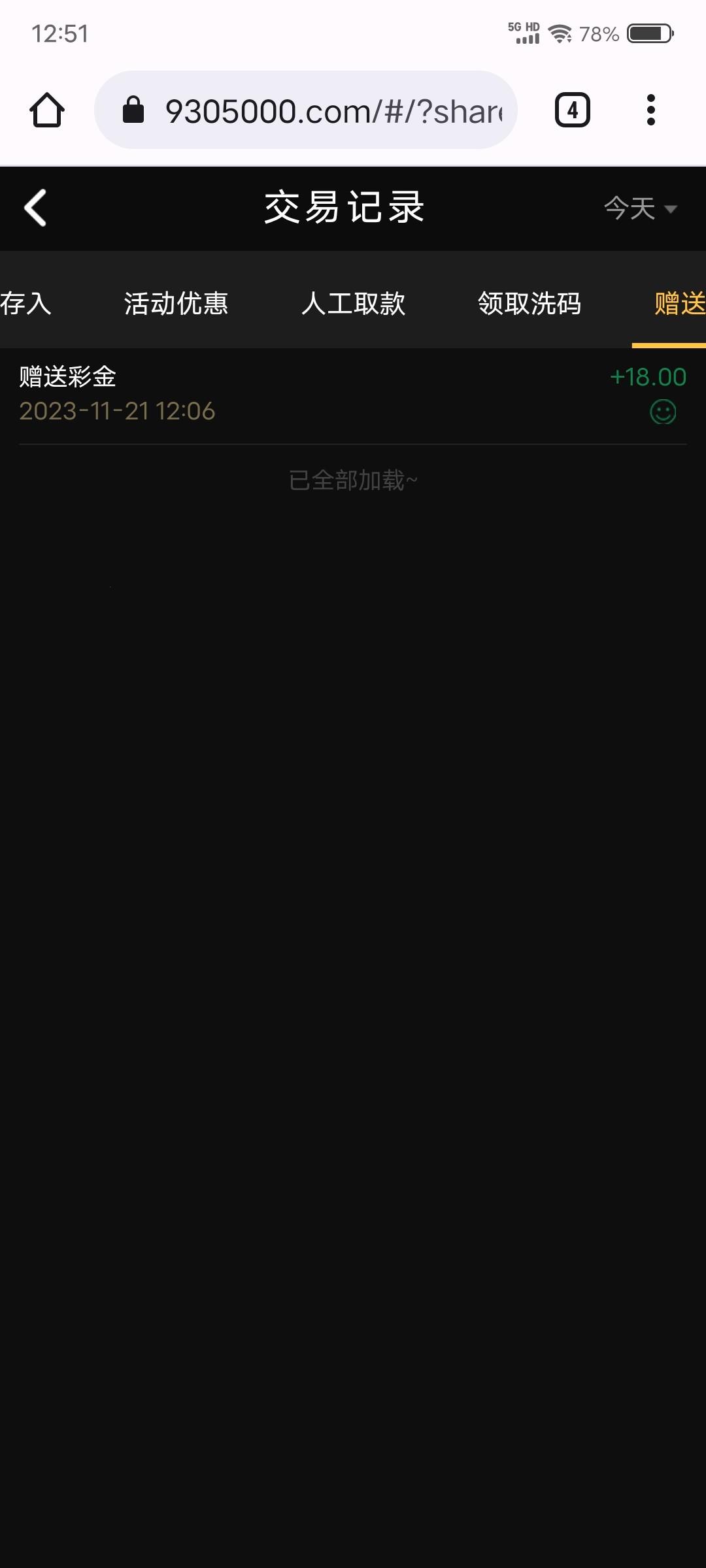Select the 人工取款 tab
Image resolution: width=706 pixels, height=1568 pixels.
coord(353,304)
